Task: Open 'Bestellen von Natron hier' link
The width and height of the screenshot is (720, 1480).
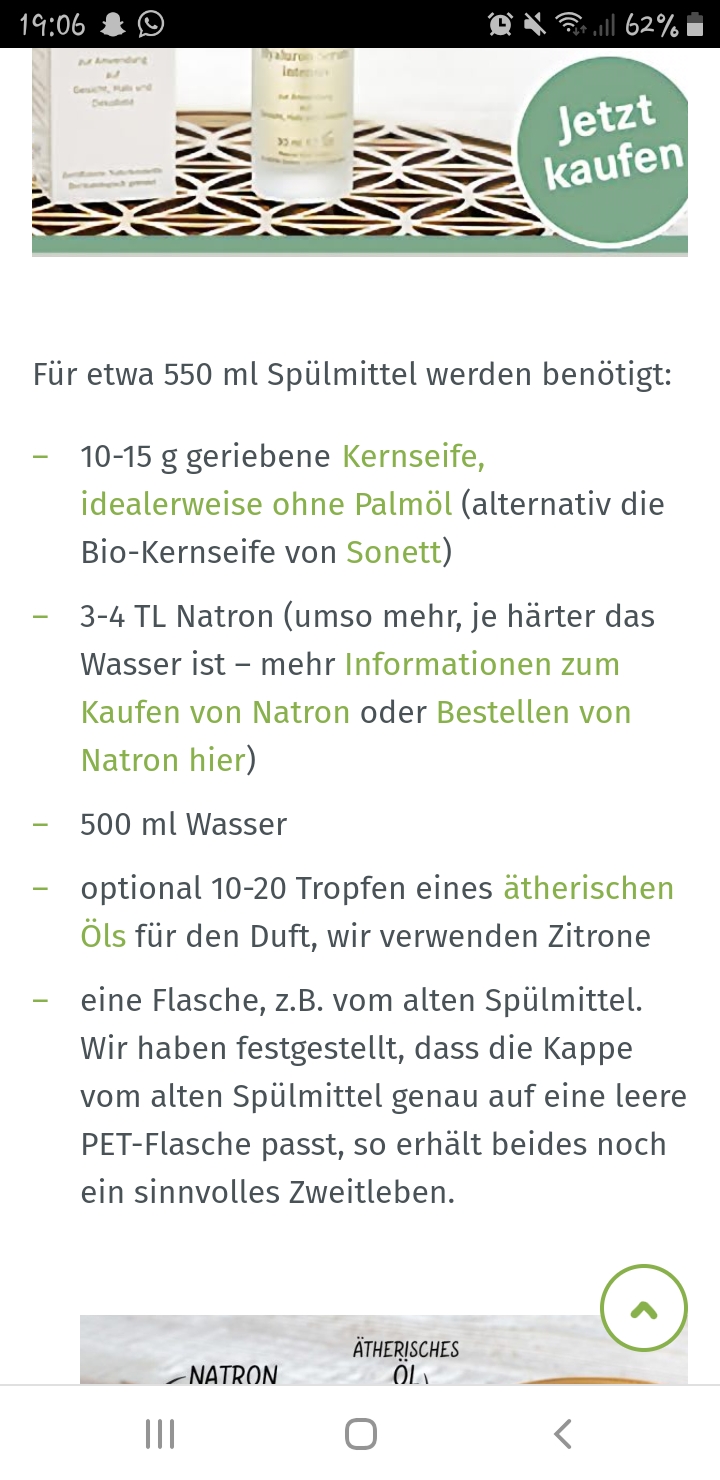Action: (x=356, y=736)
